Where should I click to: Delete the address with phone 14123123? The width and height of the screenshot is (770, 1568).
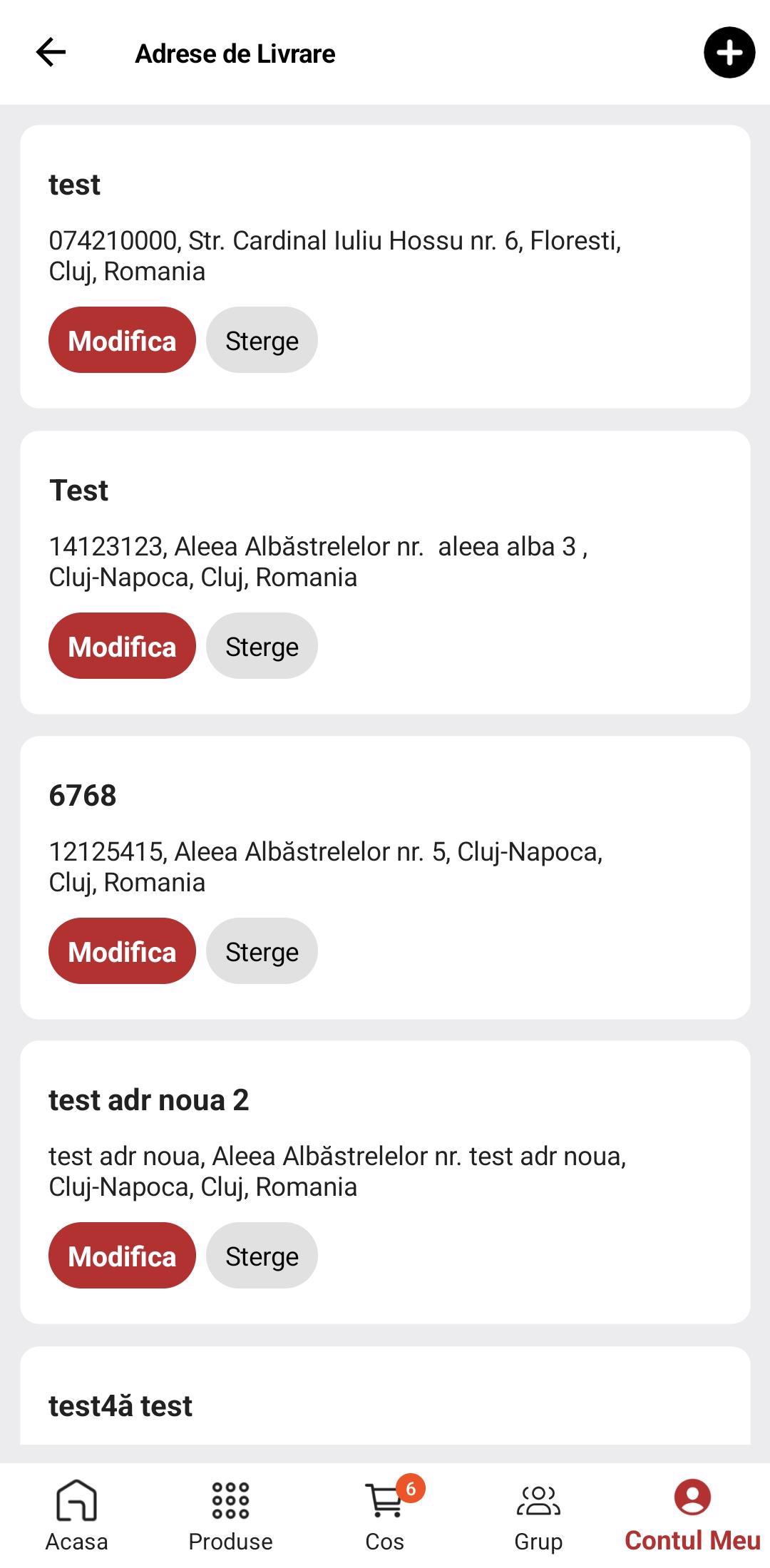pos(262,646)
